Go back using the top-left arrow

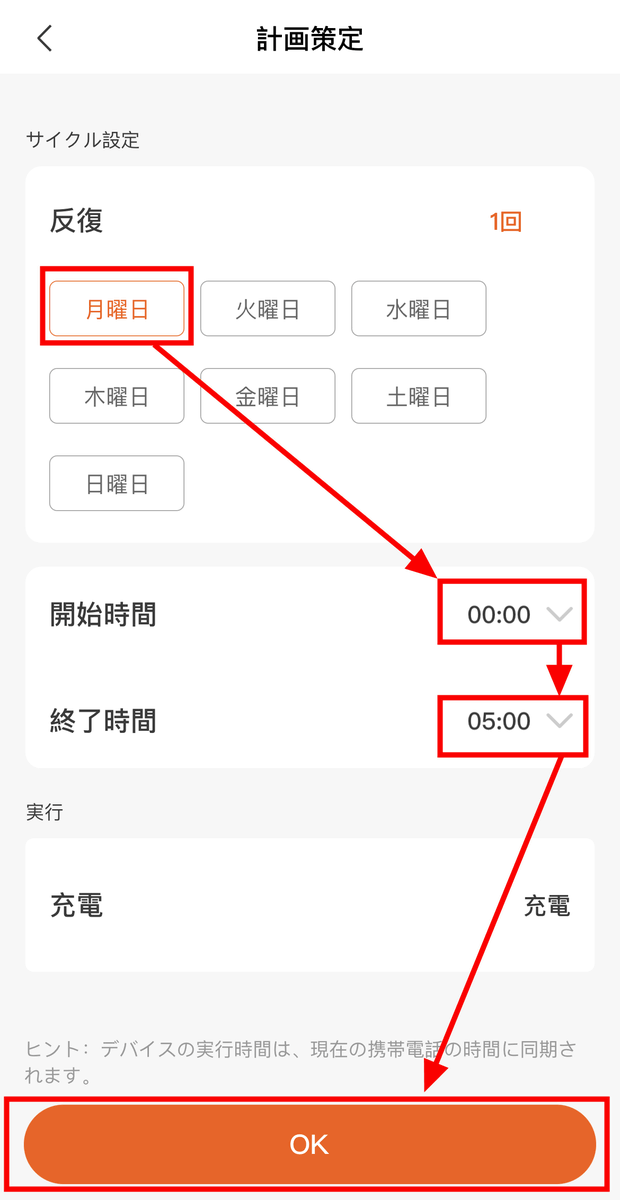click(x=44, y=38)
